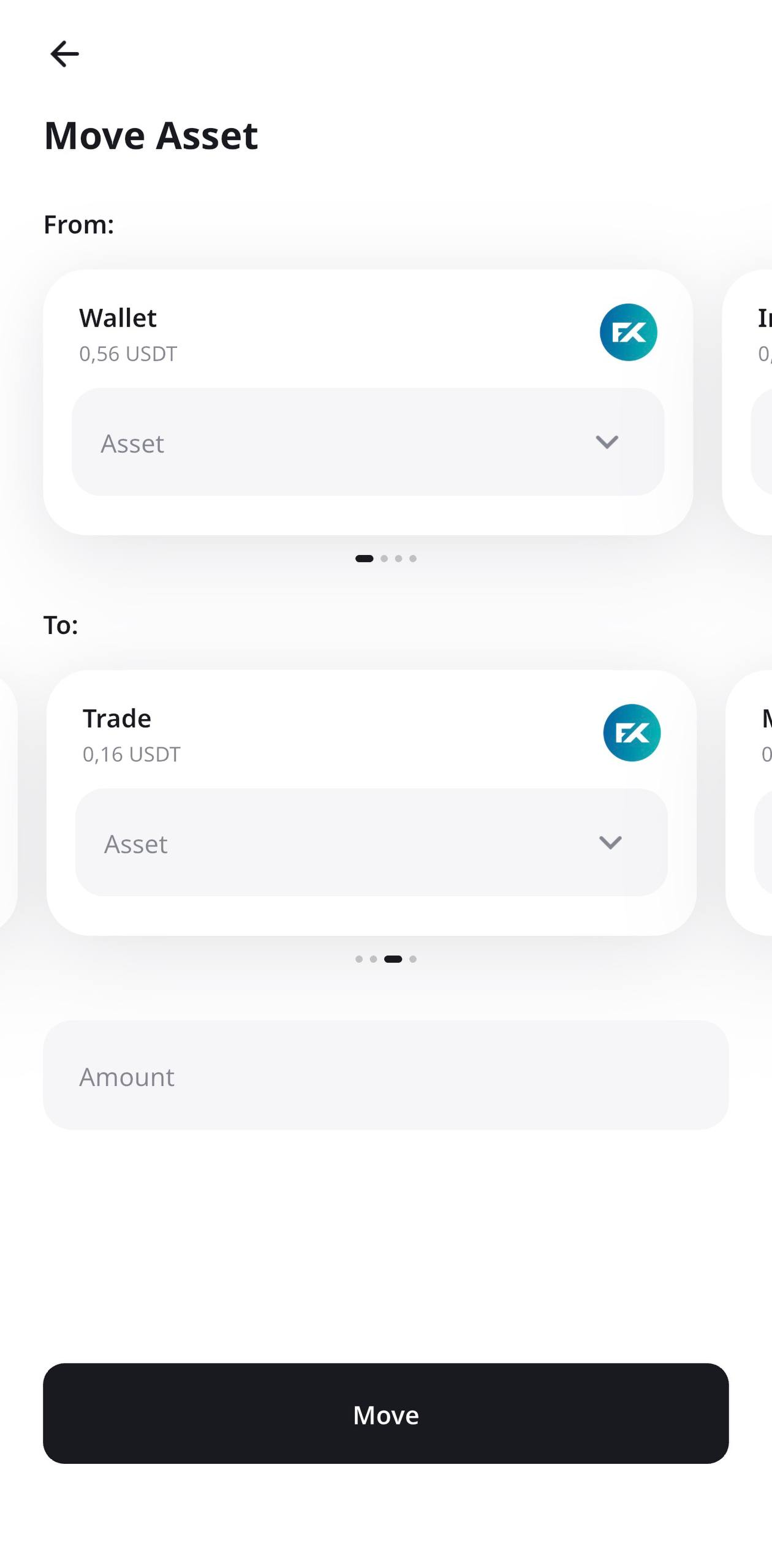Expand the Asset dropdown in Trade card
Viewport: 772px width, 1568px height.
click(x=371, y=843)
